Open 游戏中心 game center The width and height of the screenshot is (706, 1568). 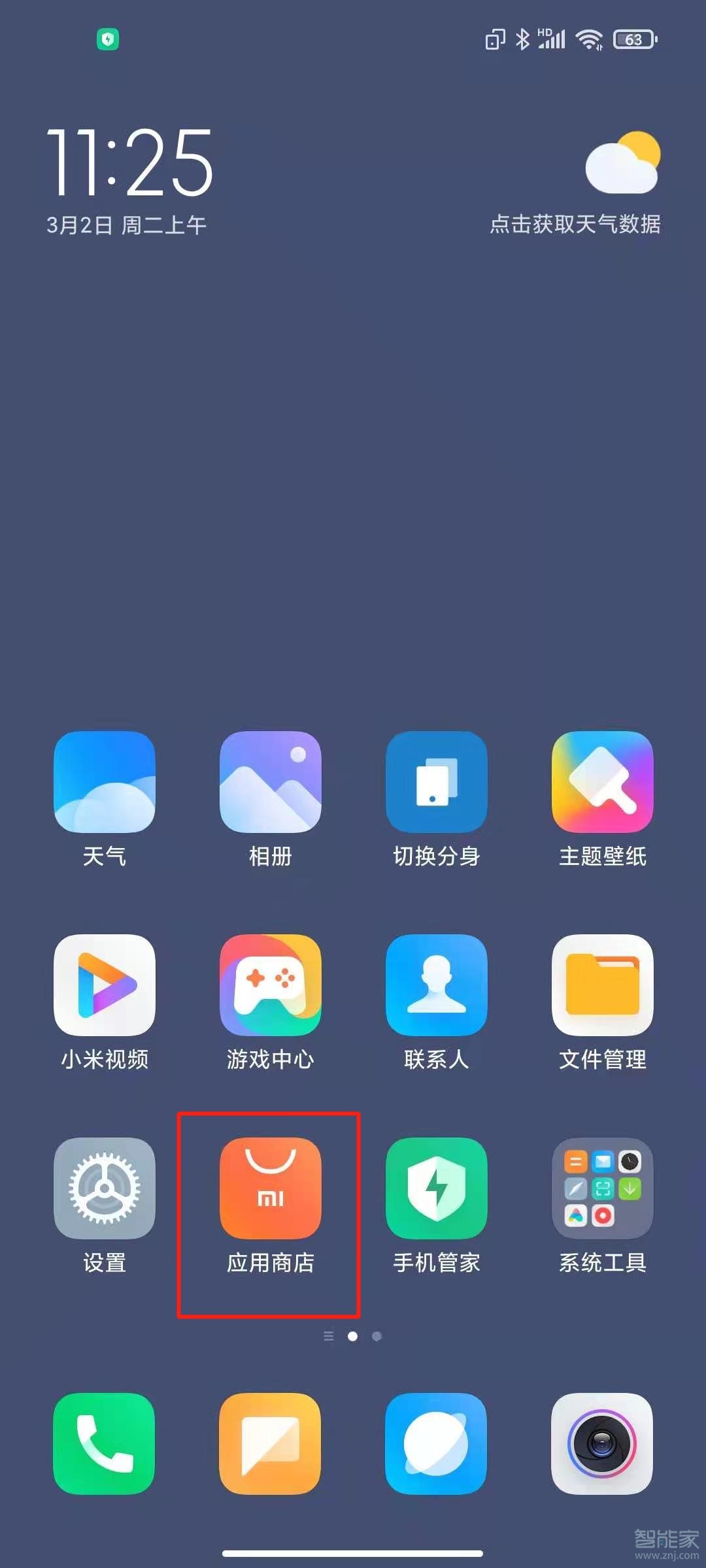point(271,985)
